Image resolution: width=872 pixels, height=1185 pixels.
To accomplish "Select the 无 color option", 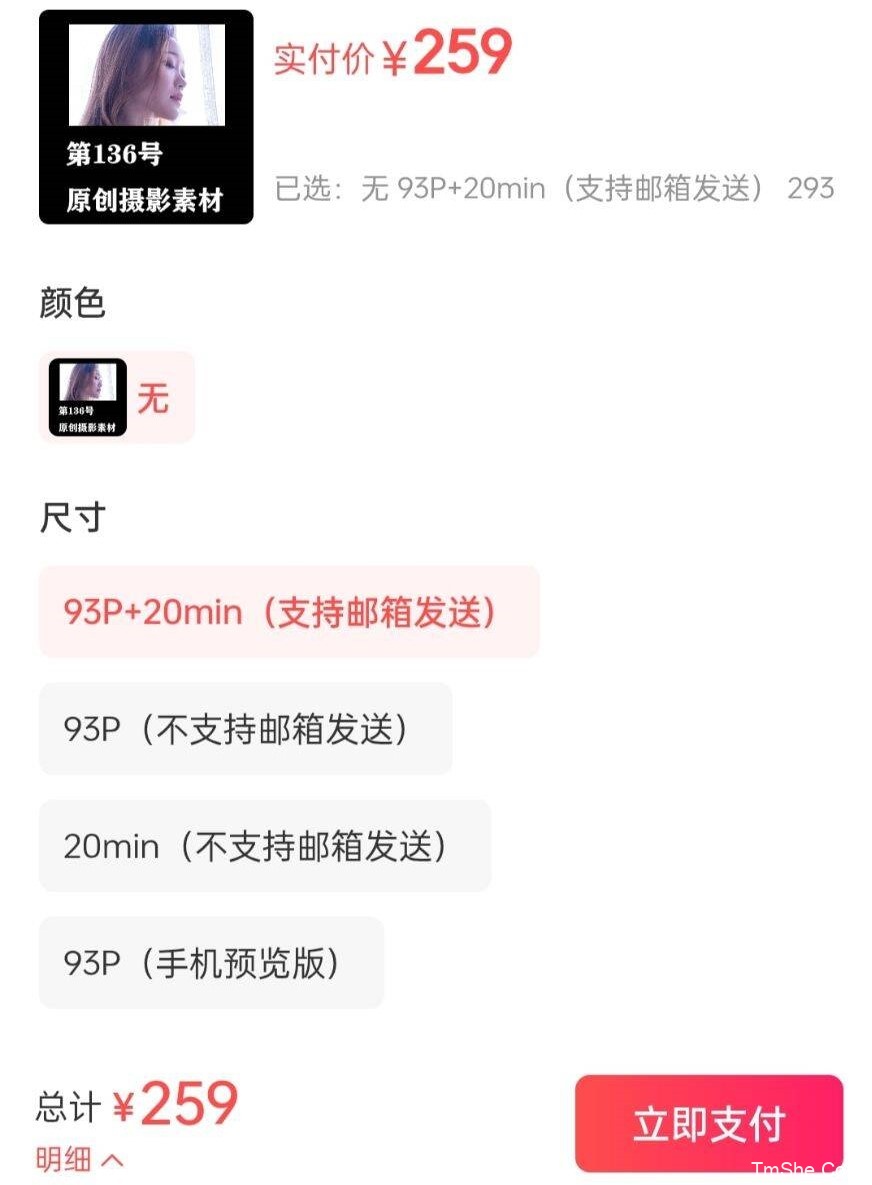I will click(x=117, y=398).
